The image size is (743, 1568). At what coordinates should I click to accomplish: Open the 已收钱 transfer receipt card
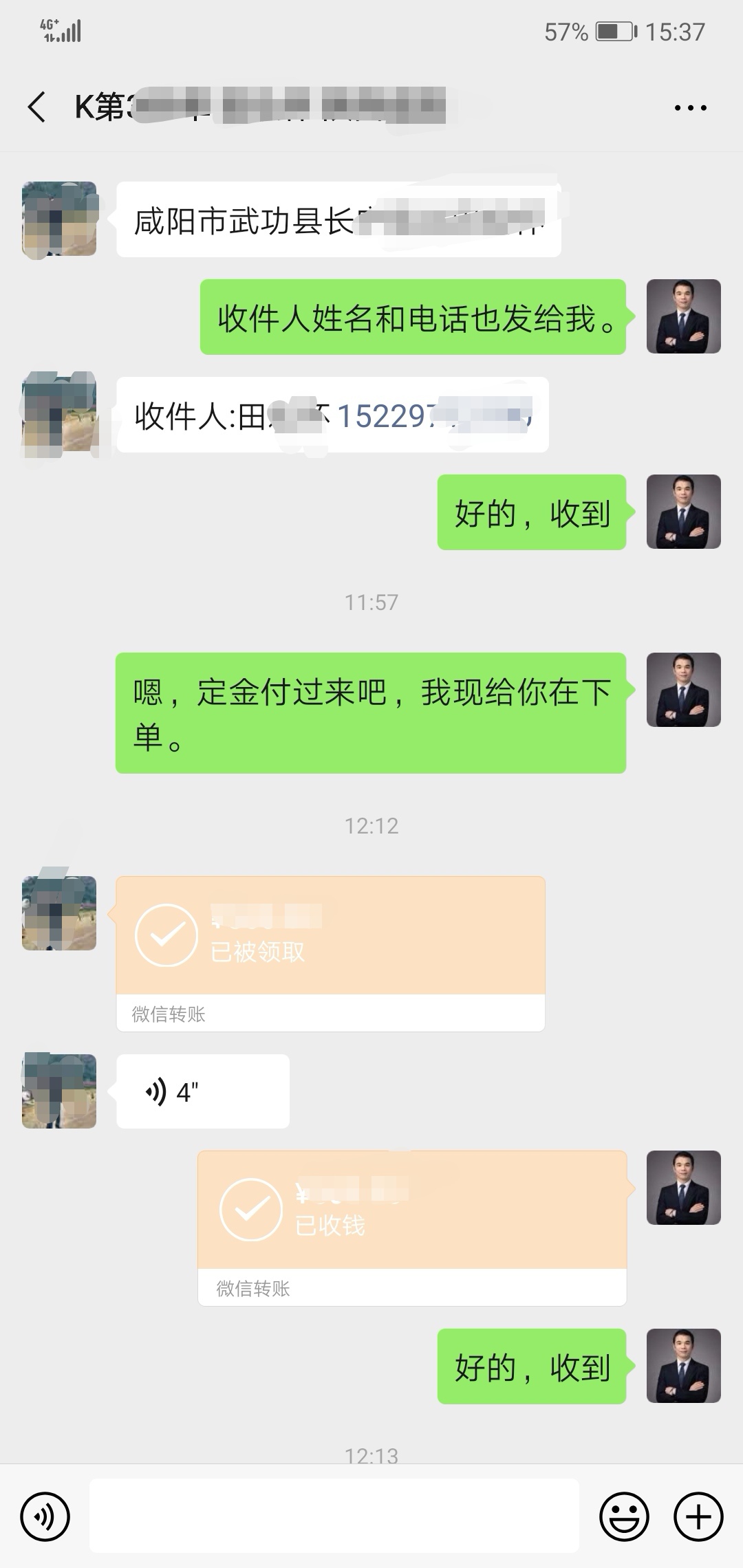pos(411,1210)
